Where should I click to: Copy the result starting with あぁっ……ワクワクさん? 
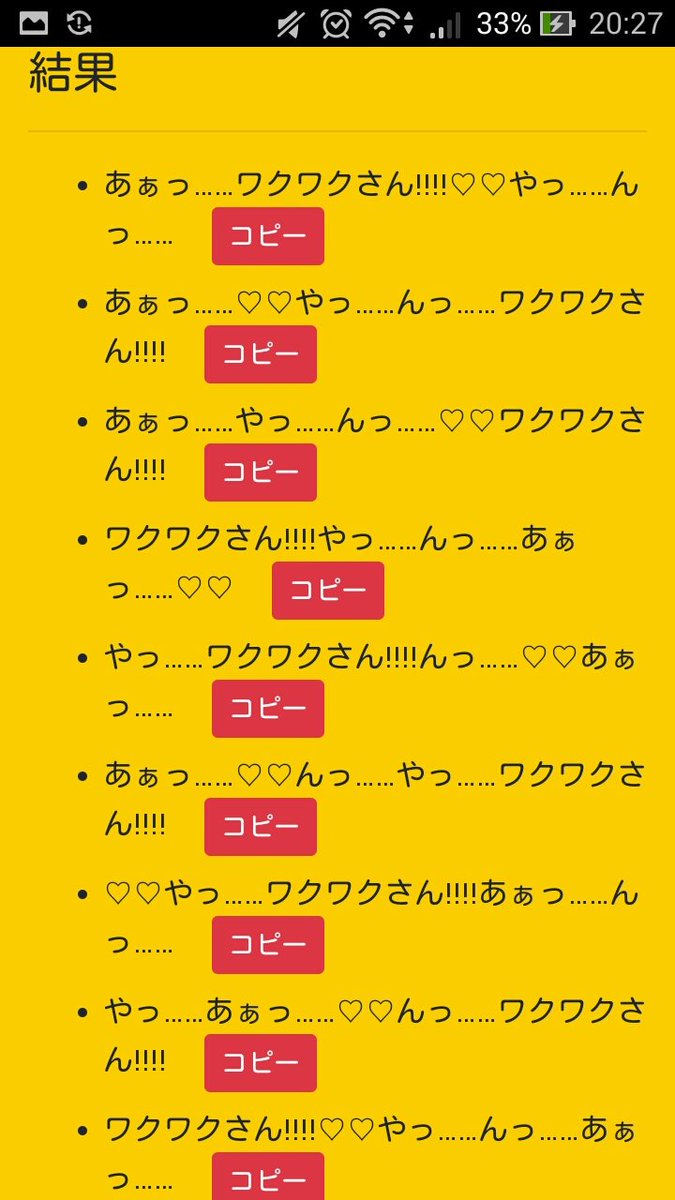tap(267, 236)
